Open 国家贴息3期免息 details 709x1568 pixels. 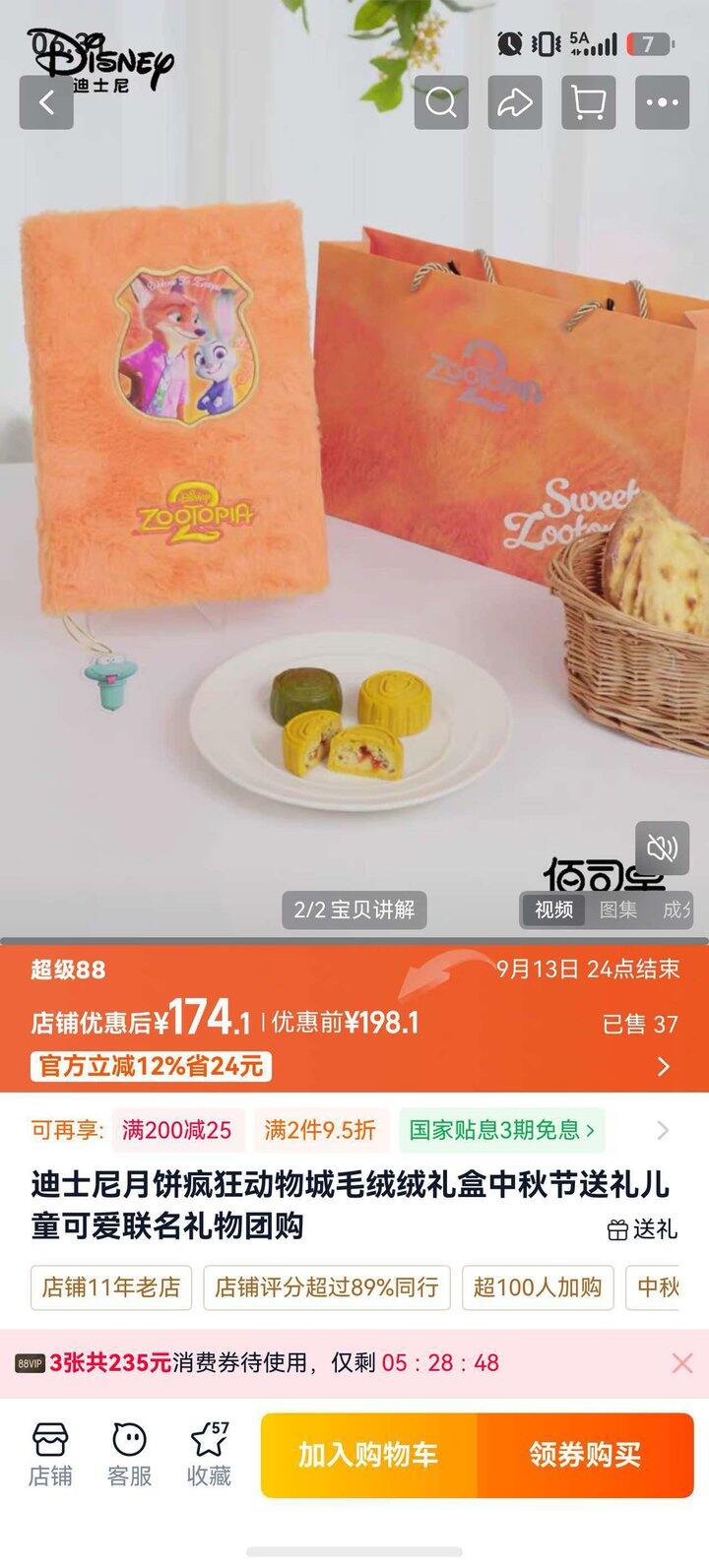(502, 1130)
